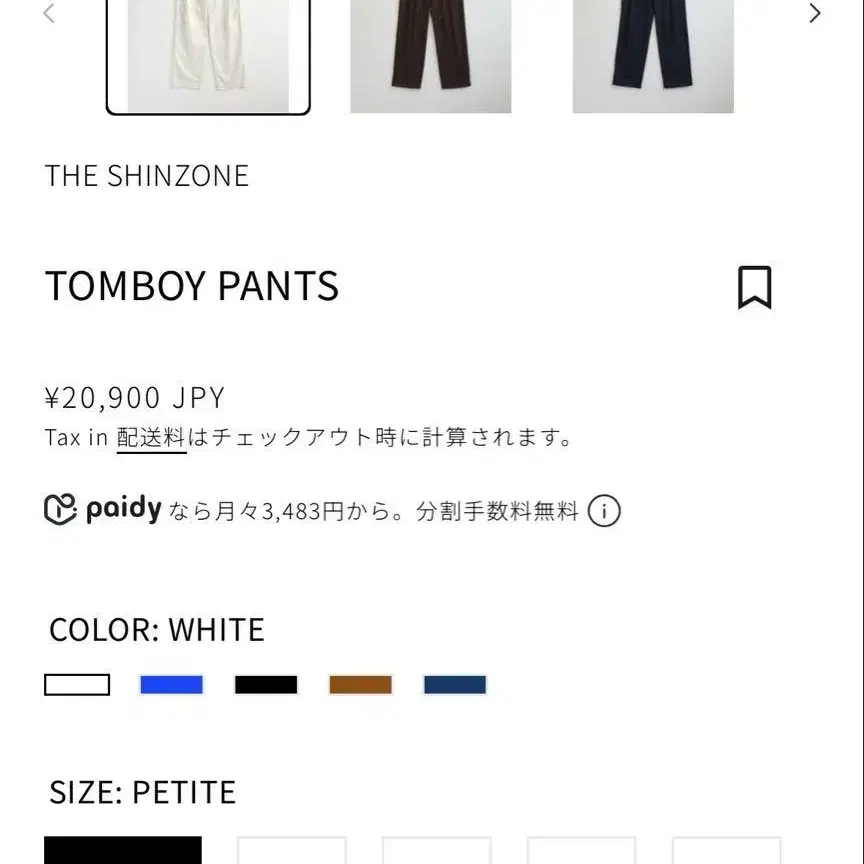
Task: Select the brown color swatch
Action: pos(360,685)
